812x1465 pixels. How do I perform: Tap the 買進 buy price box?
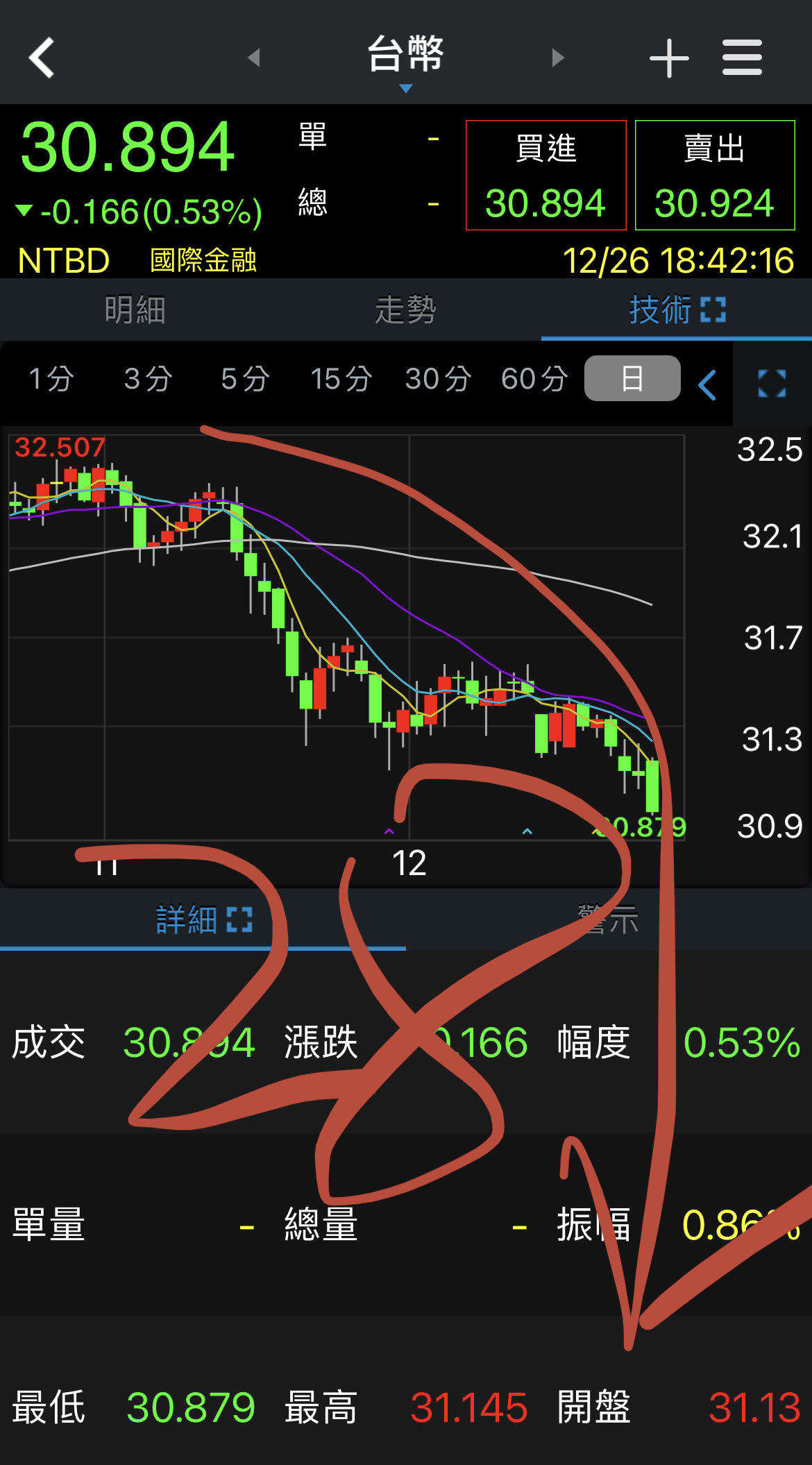(546, 175)
